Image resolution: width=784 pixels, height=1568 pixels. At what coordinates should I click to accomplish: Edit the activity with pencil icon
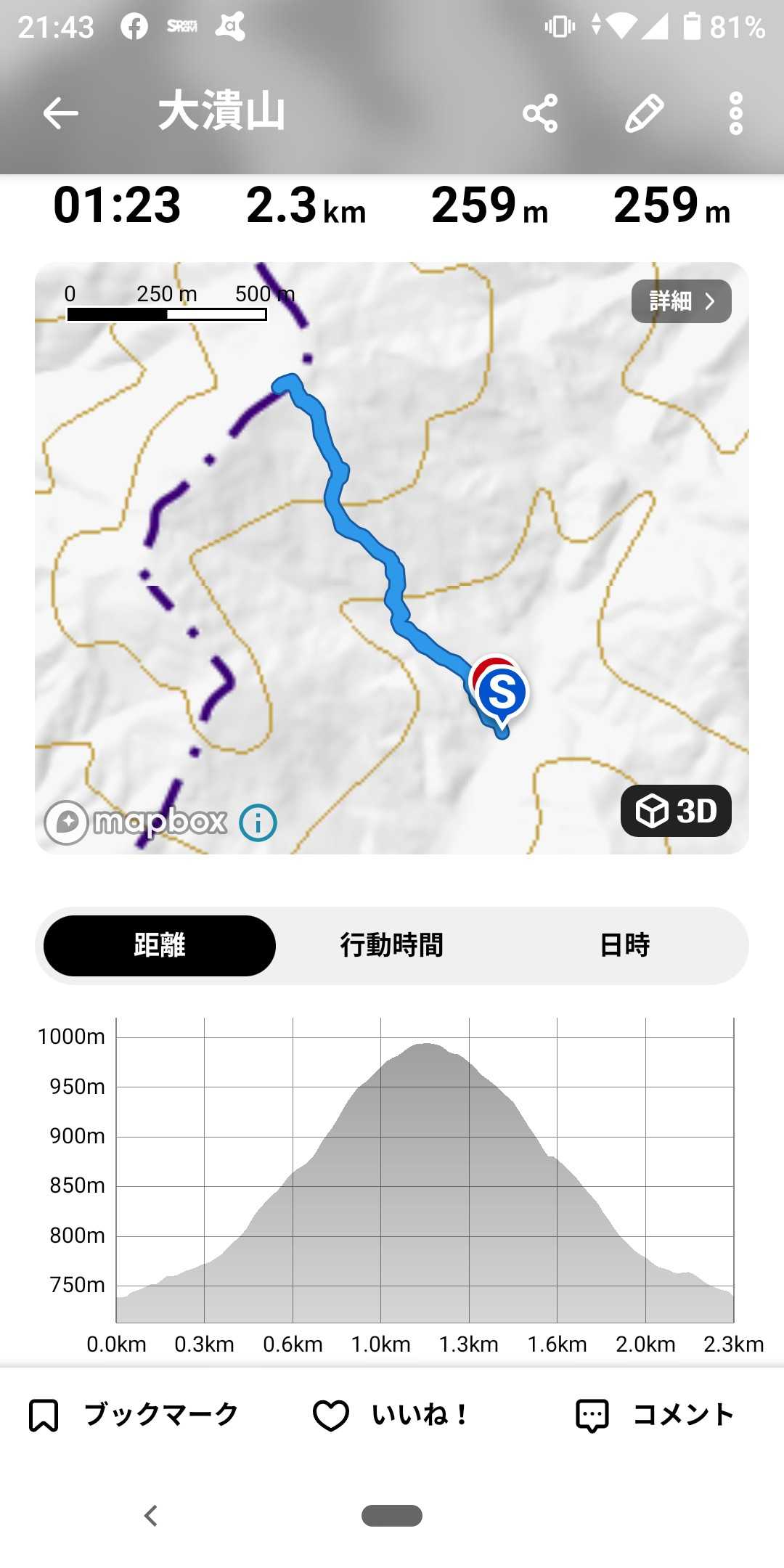(x=645, y=113)
